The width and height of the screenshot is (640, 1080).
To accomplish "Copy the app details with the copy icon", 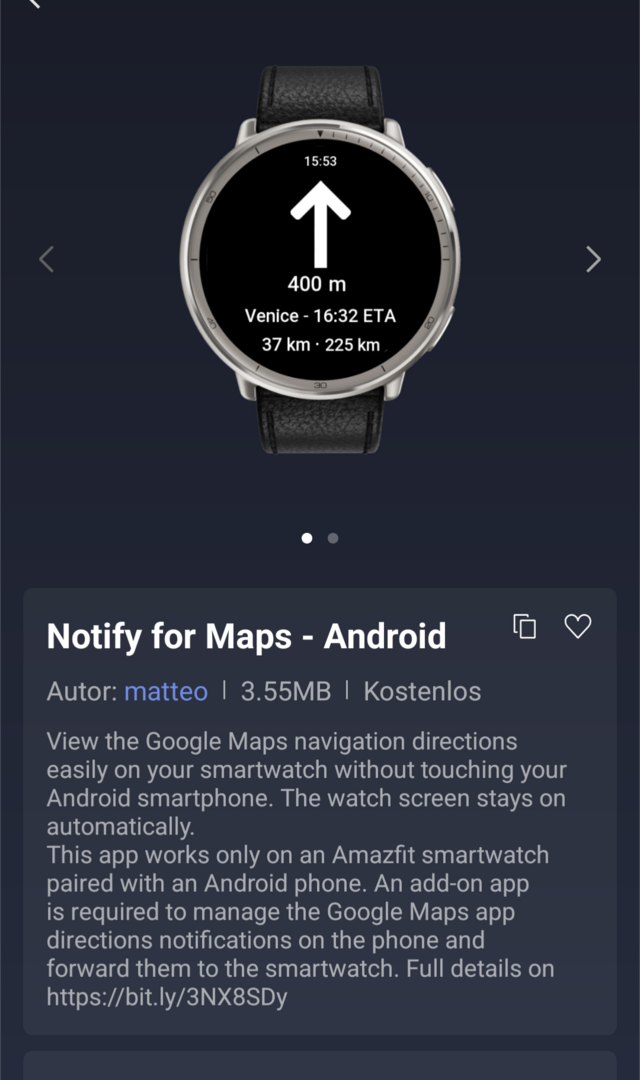I will click(x=525, y=626).
